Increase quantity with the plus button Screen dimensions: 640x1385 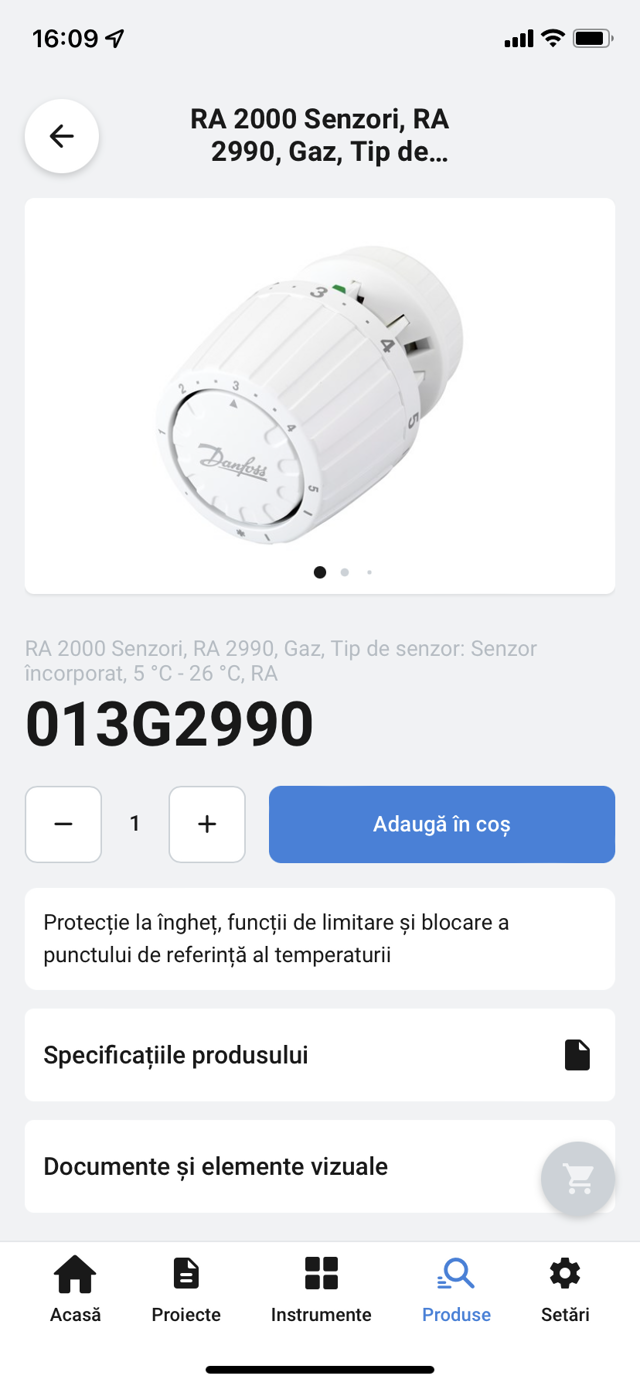click(207, 824)
